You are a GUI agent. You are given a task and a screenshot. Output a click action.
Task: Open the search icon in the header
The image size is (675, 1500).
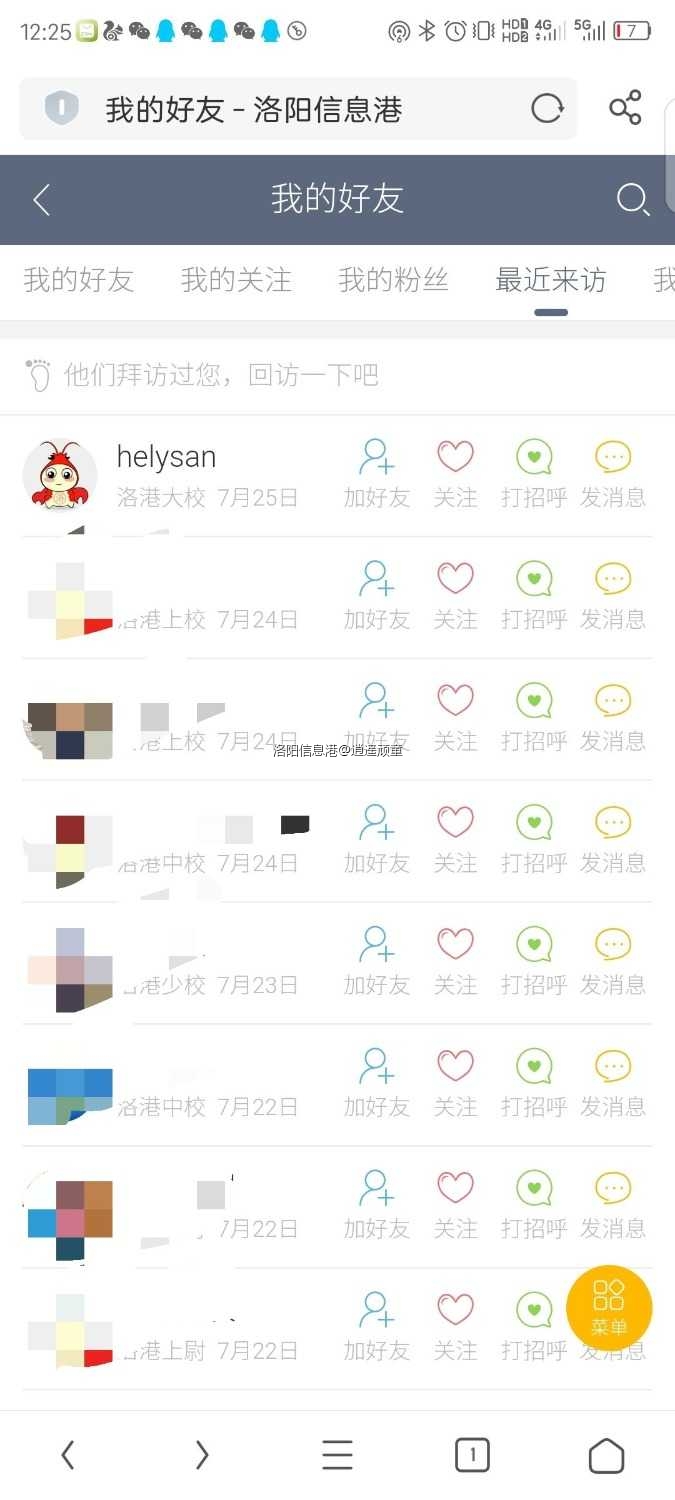click(x=632, y=200)
